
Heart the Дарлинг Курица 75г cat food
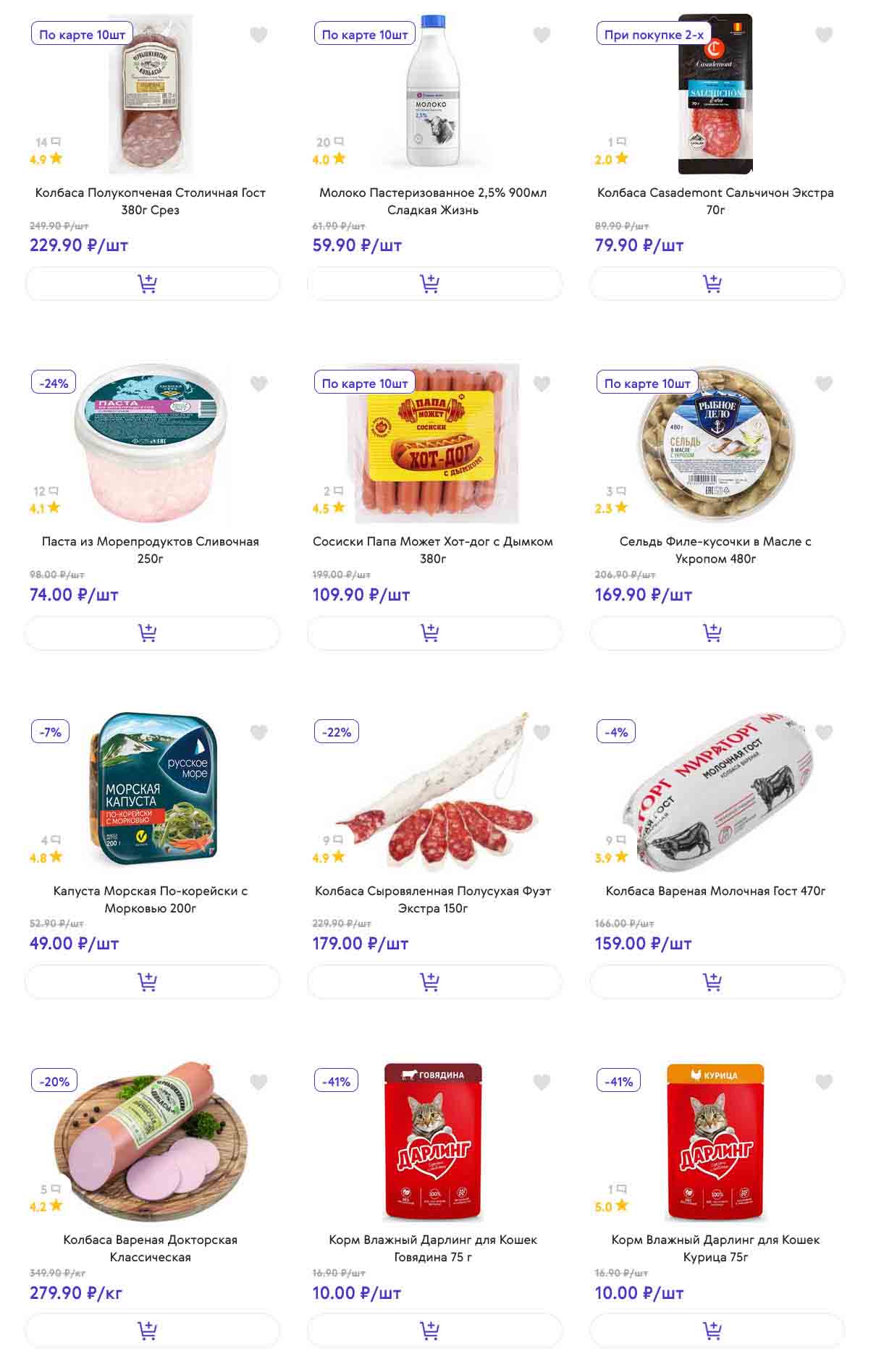[824, 1082]
